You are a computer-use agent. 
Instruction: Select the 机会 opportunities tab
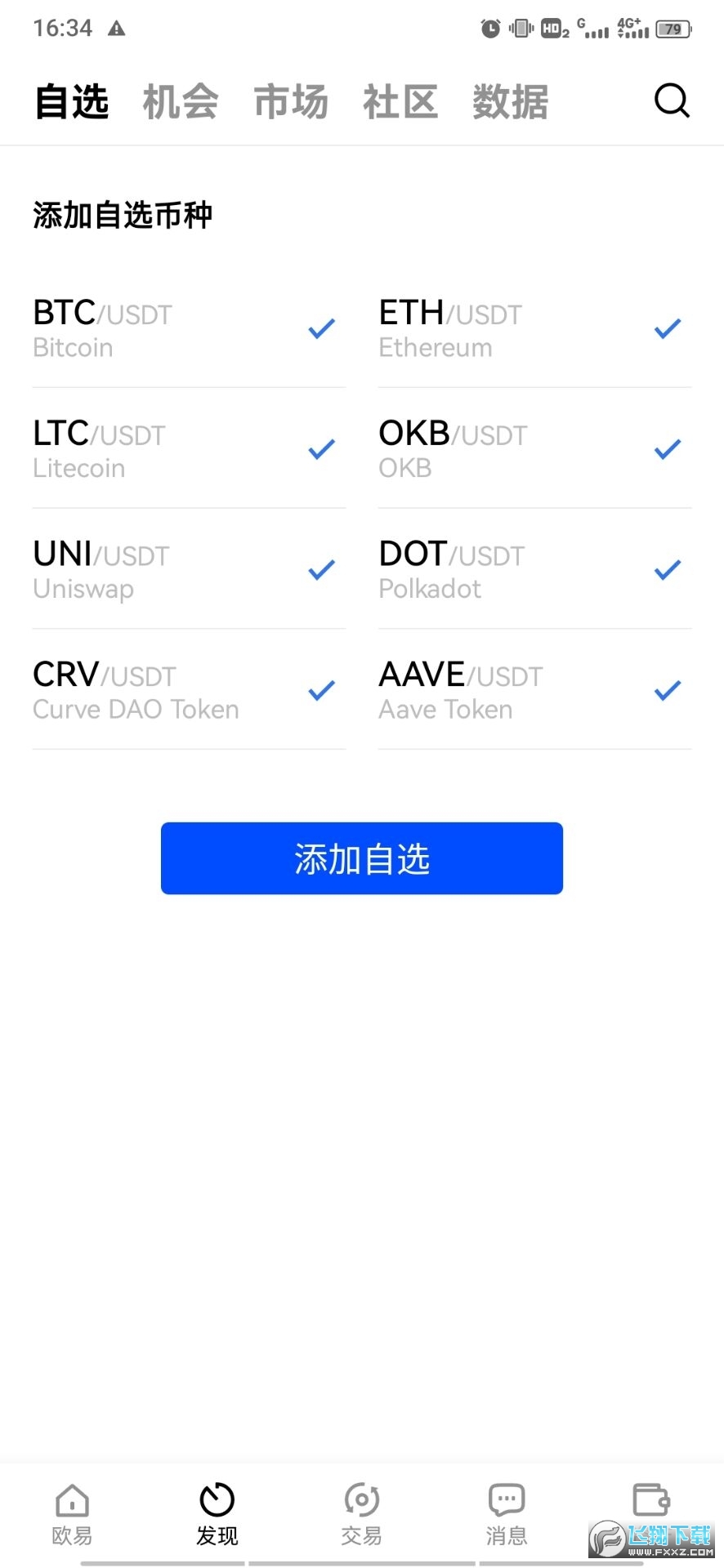(x=180, y=101)
